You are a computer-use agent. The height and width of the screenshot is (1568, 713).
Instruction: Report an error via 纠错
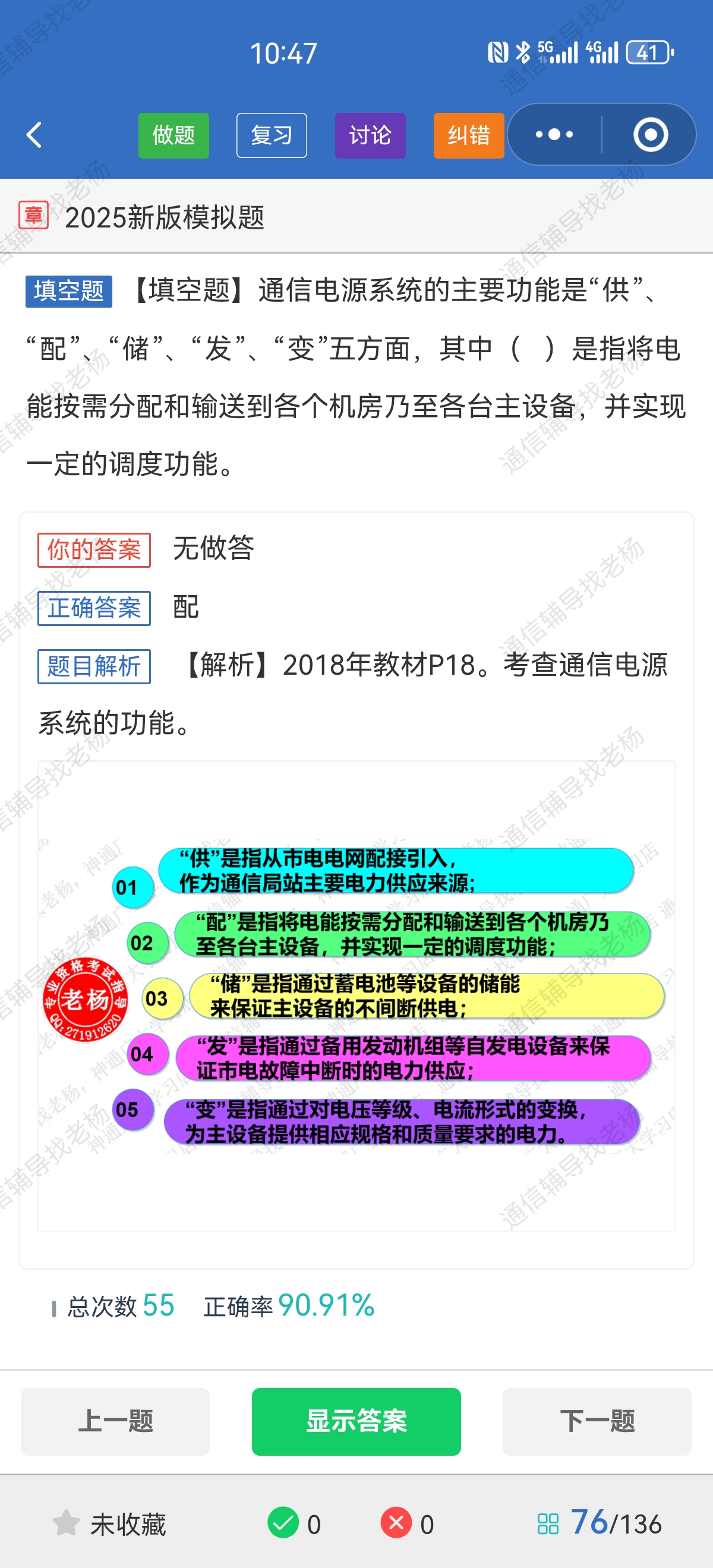click(x=468, y=135)
